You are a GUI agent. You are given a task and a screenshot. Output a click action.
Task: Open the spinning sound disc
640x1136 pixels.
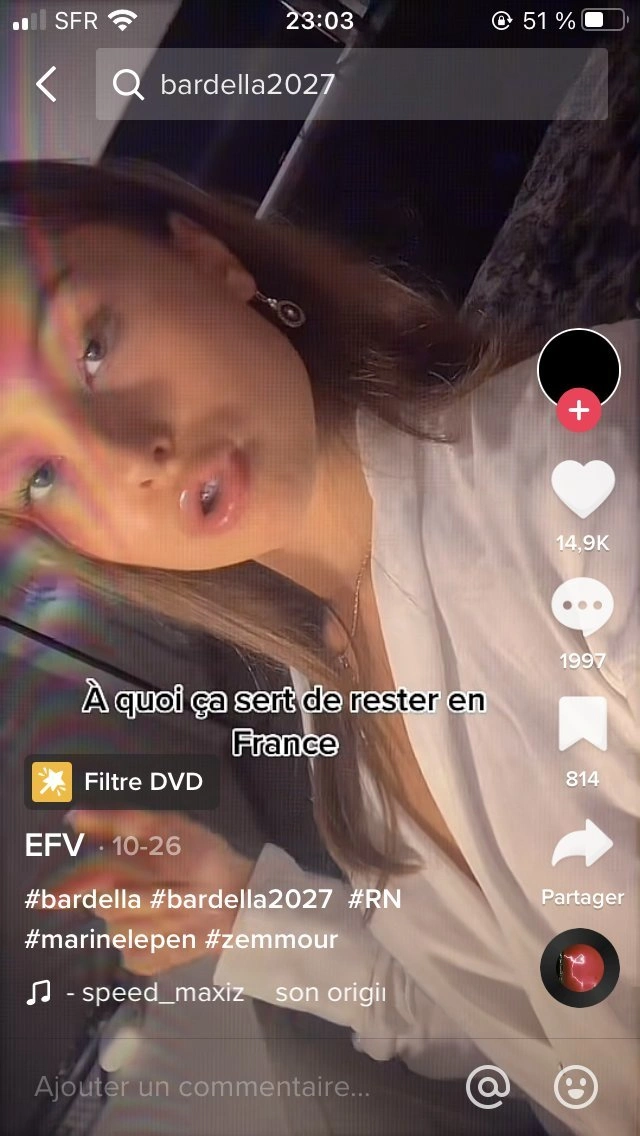[580, 968]
